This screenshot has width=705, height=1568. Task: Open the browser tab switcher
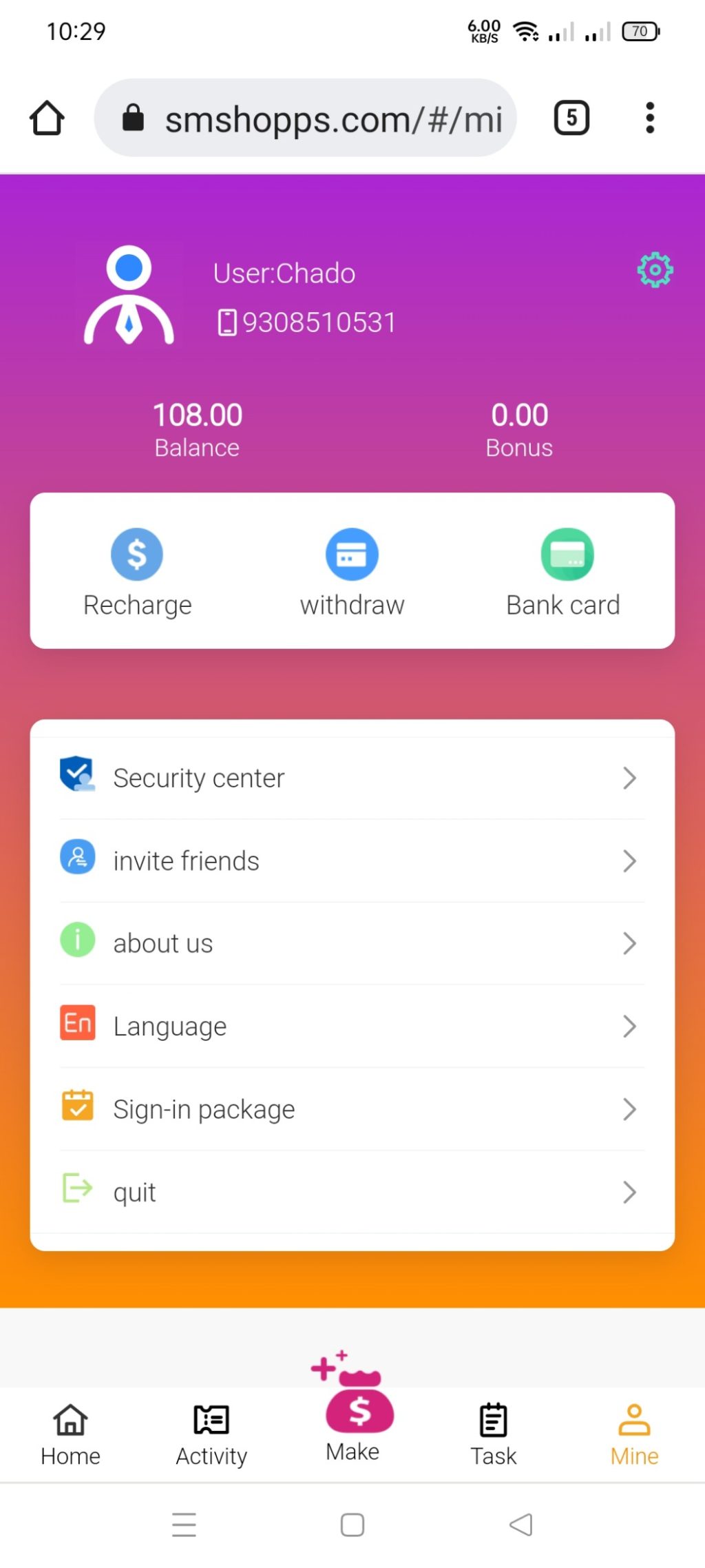click(x=571, y=118)
